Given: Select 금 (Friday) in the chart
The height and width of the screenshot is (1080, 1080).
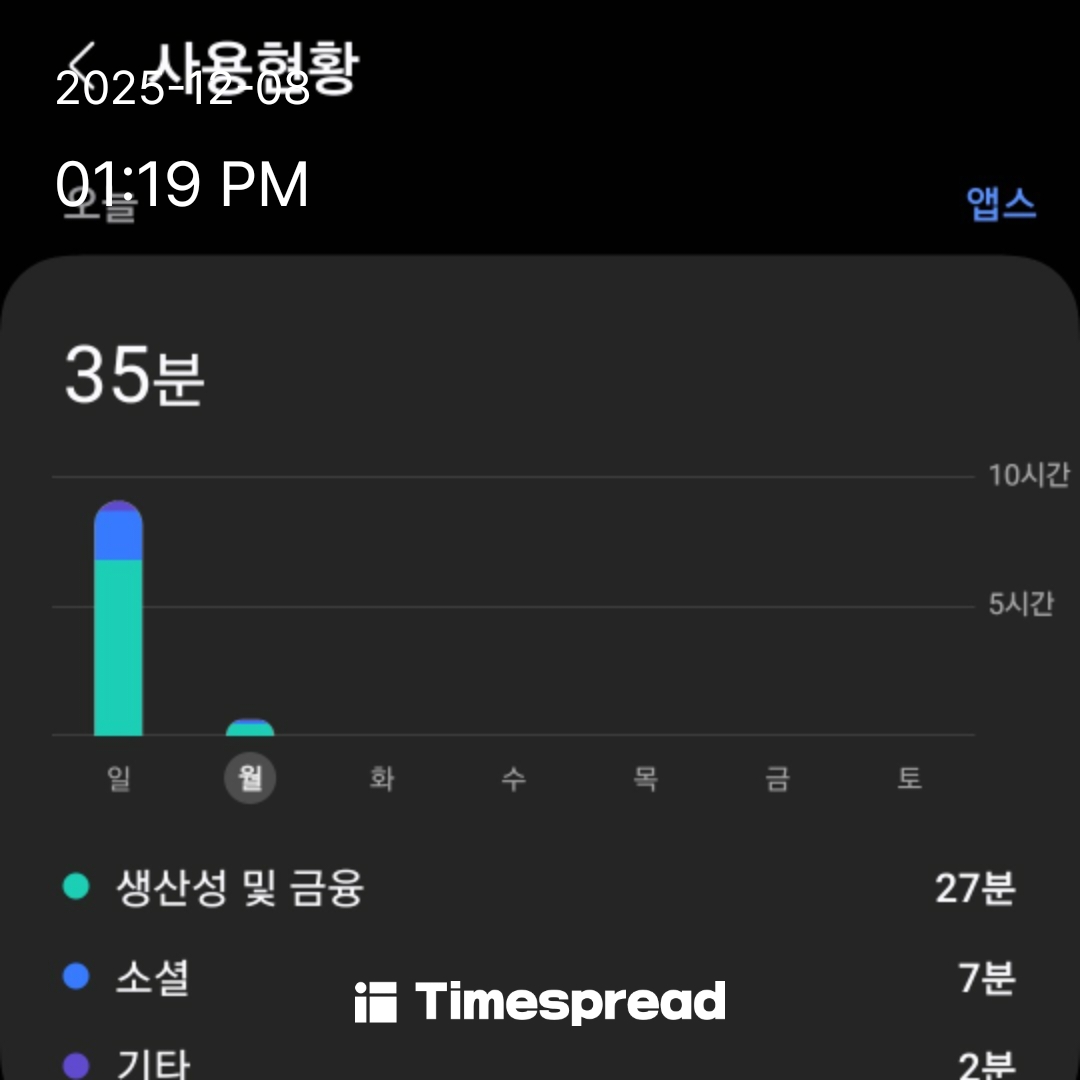Looking at the screenshot, I should point(778,778).
